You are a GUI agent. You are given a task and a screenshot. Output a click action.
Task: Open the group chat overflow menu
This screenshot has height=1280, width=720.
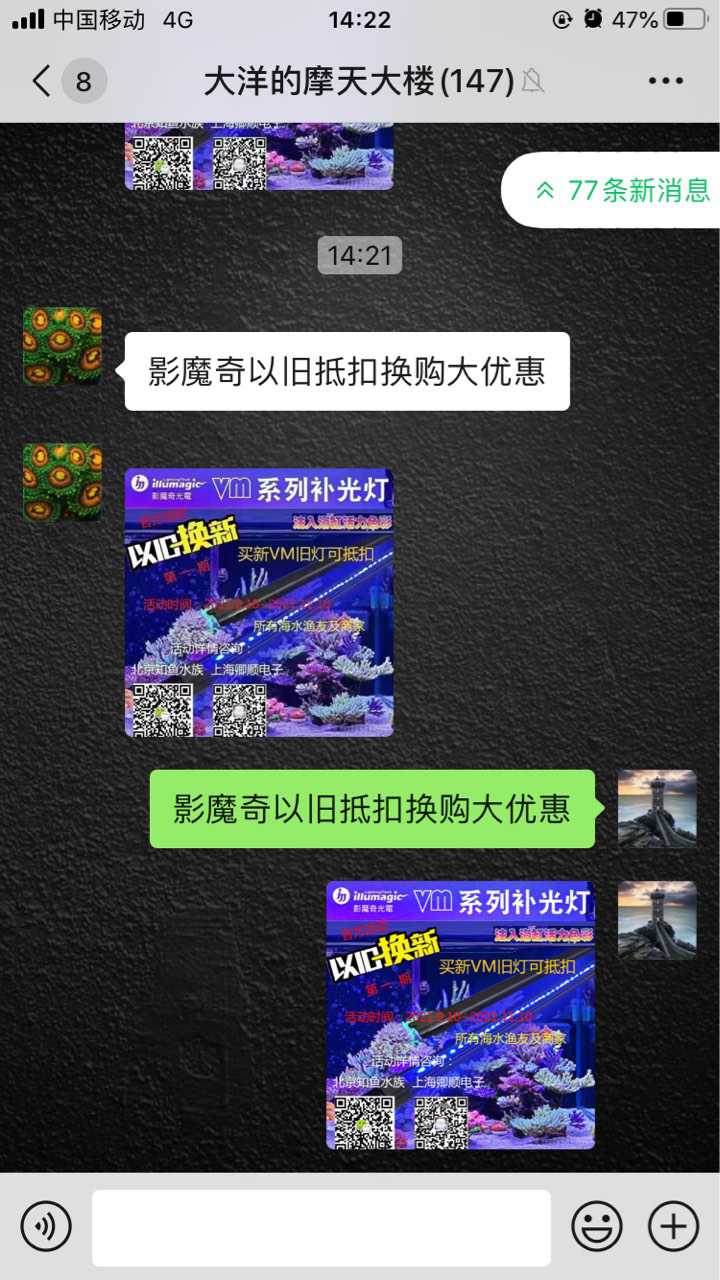pyautogui.click(x=665, y=81)
